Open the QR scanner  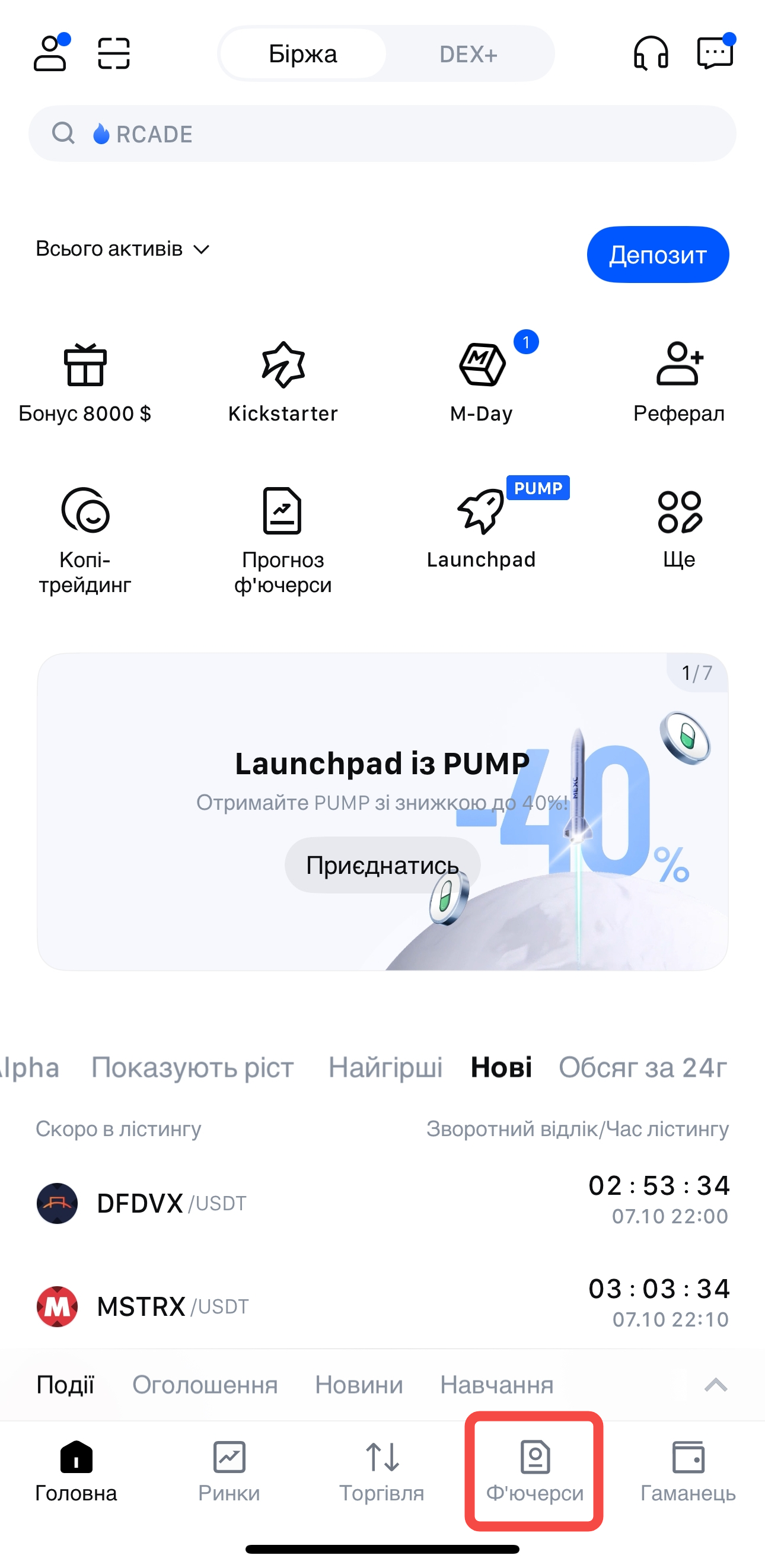(114, 54)
